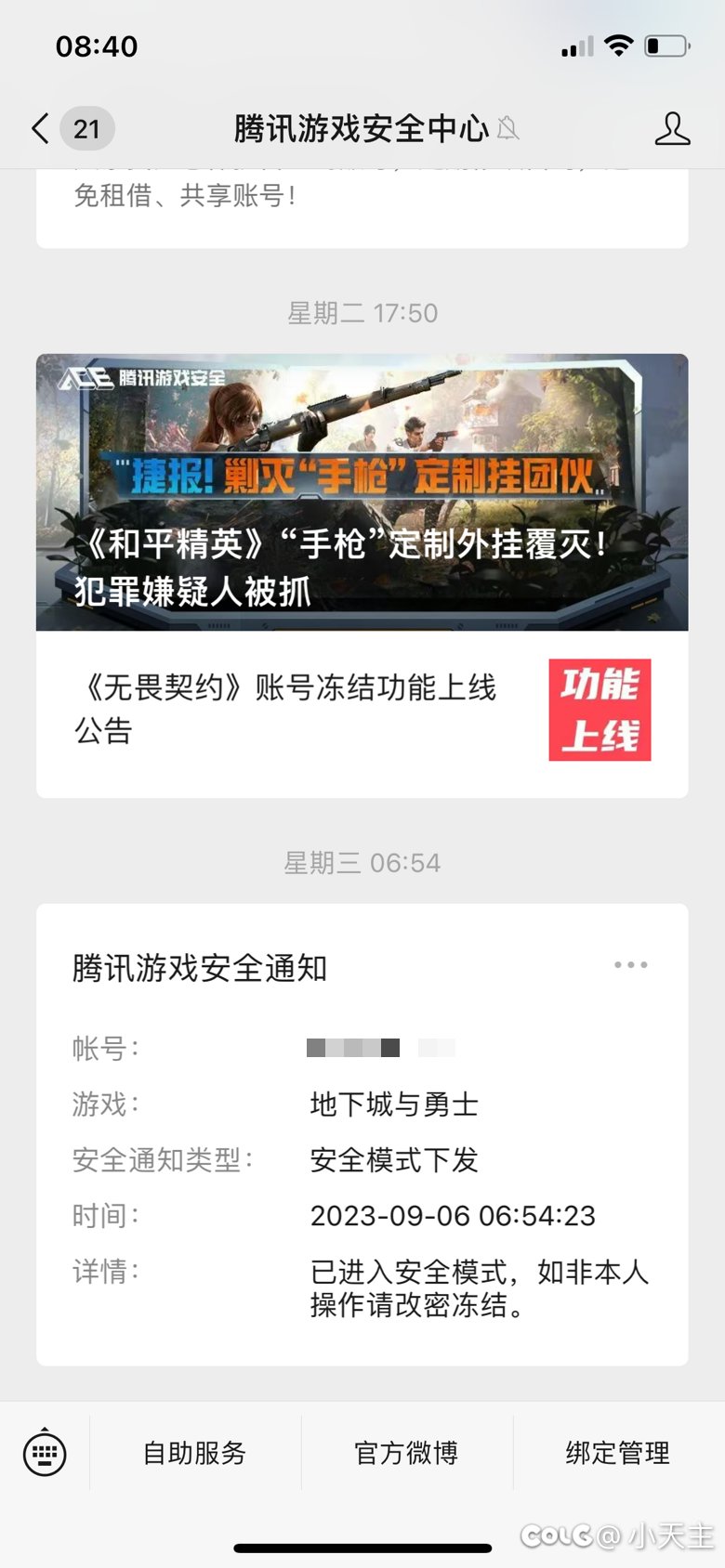
Task: Open the three-dot menu on the 安全通知 card
Action: click(x=630, y=965)
